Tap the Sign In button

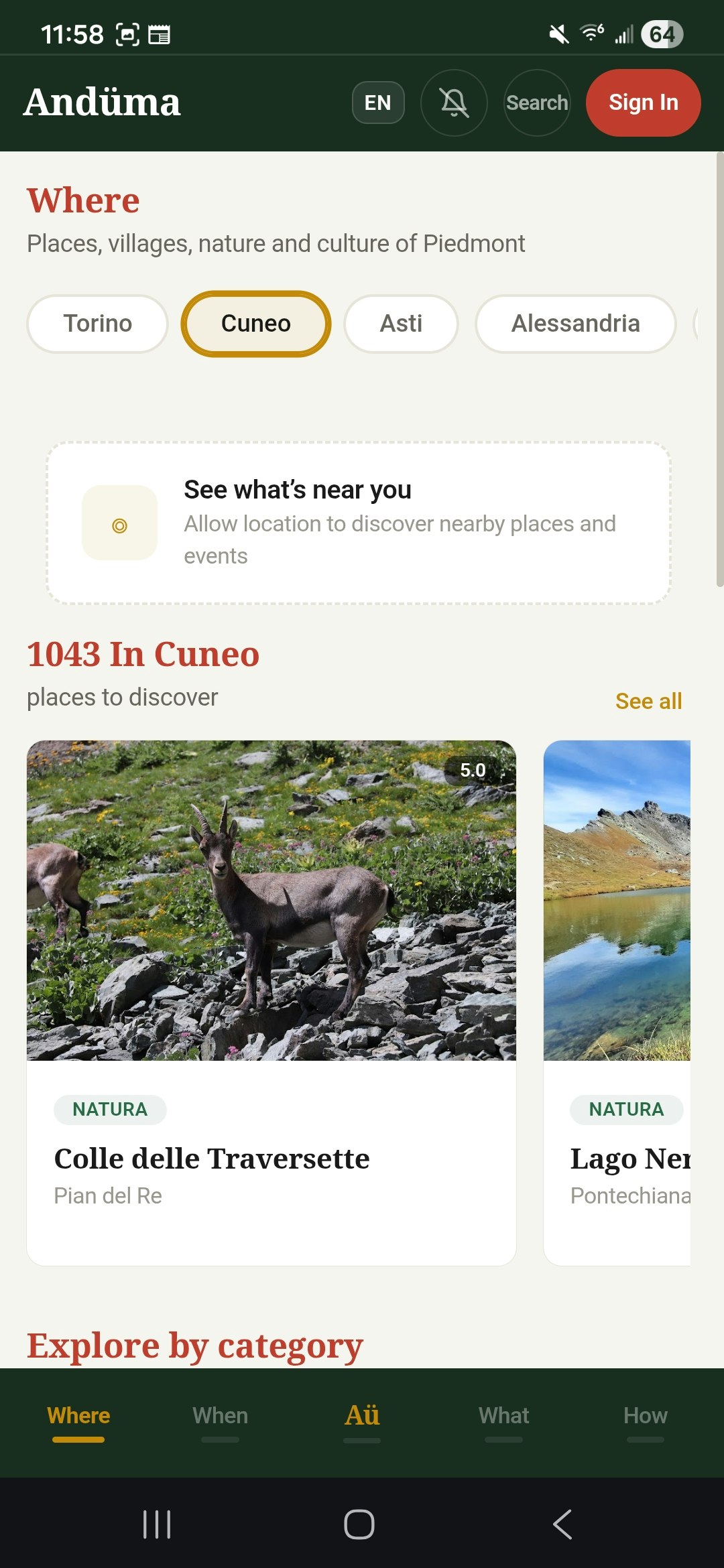(643, 103)
